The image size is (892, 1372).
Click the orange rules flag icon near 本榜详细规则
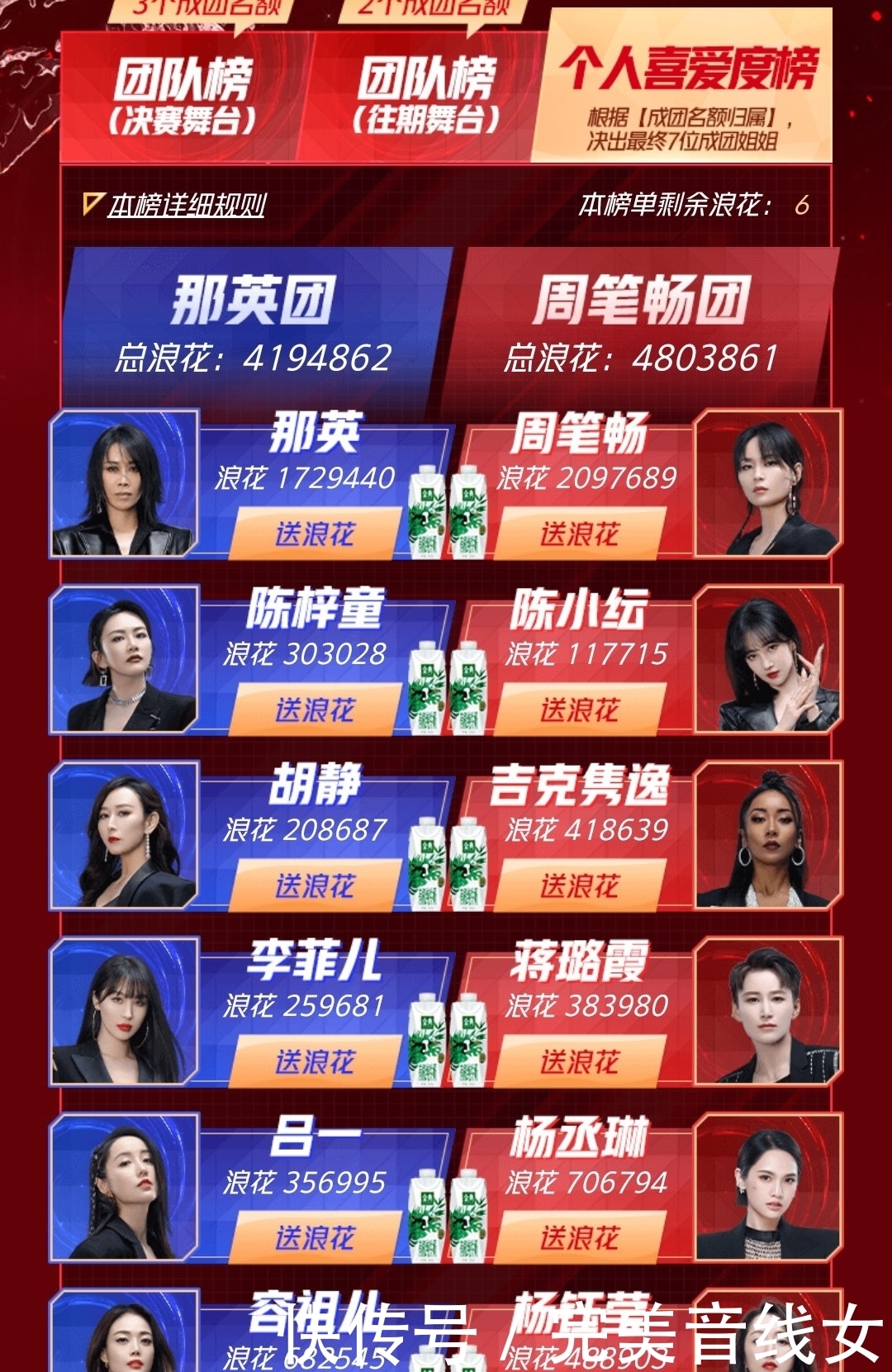click(x=93, y=202)
